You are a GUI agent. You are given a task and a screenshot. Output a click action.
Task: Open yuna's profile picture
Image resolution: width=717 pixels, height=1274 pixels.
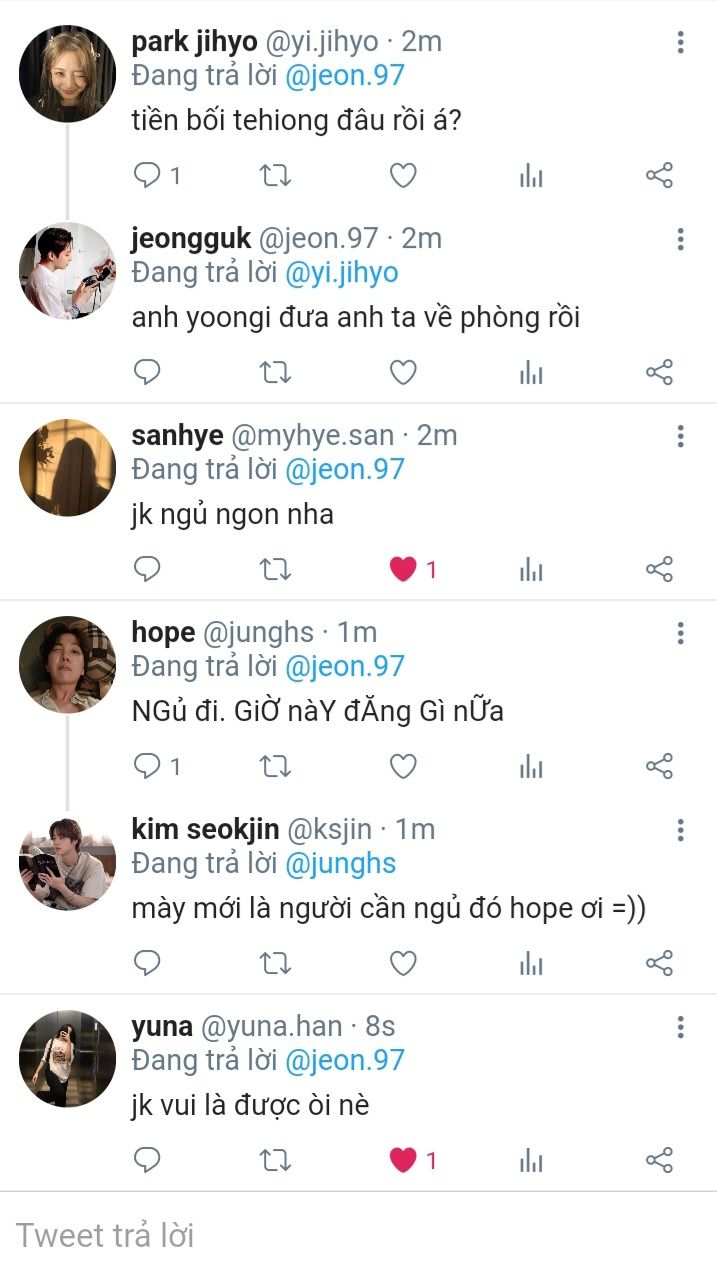(68, 1058)
